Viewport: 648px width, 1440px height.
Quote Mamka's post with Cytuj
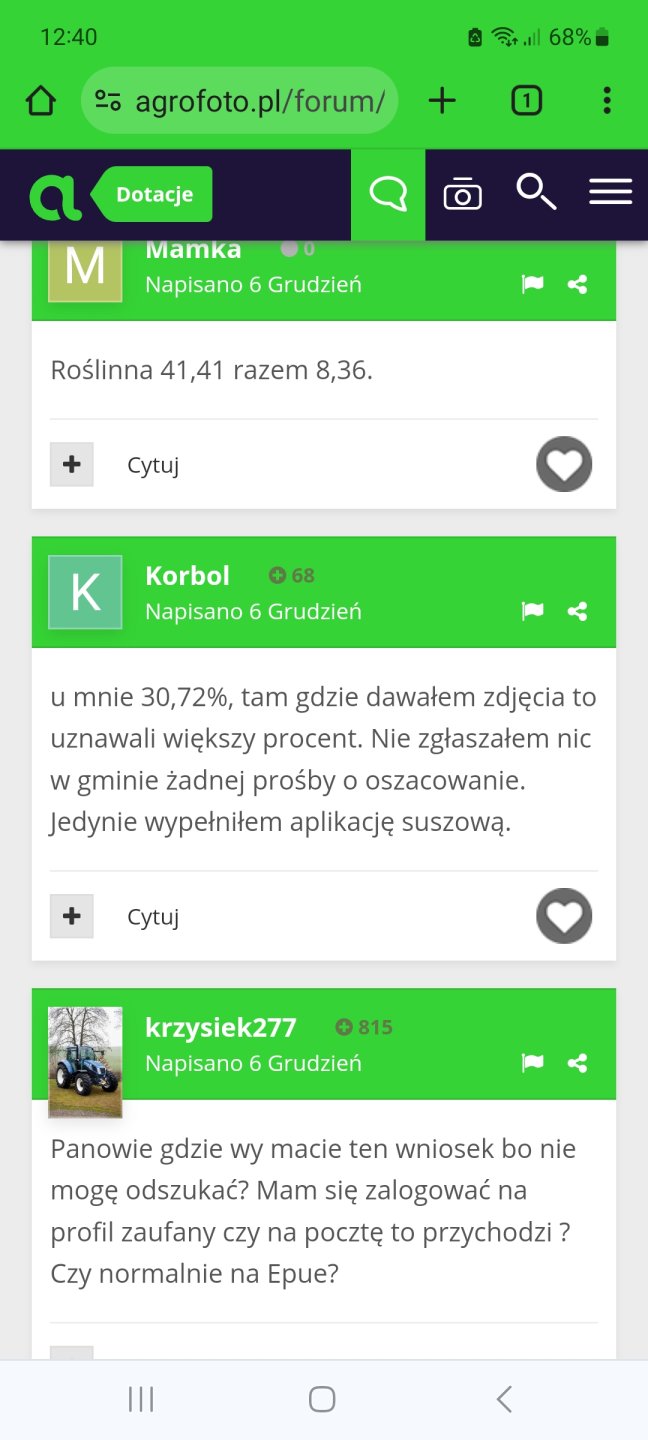tap(153, 465)
